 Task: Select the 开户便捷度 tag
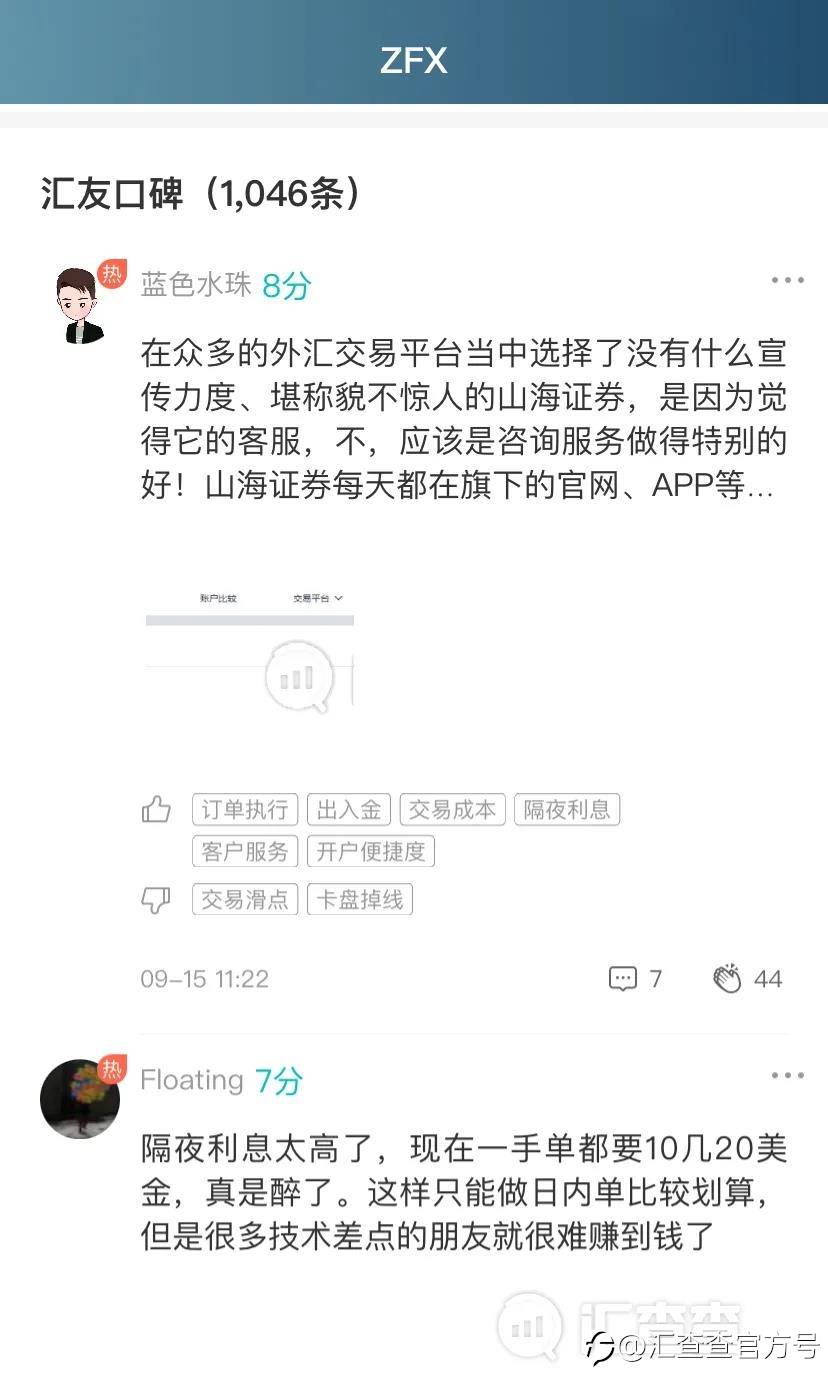click(371, 851)
